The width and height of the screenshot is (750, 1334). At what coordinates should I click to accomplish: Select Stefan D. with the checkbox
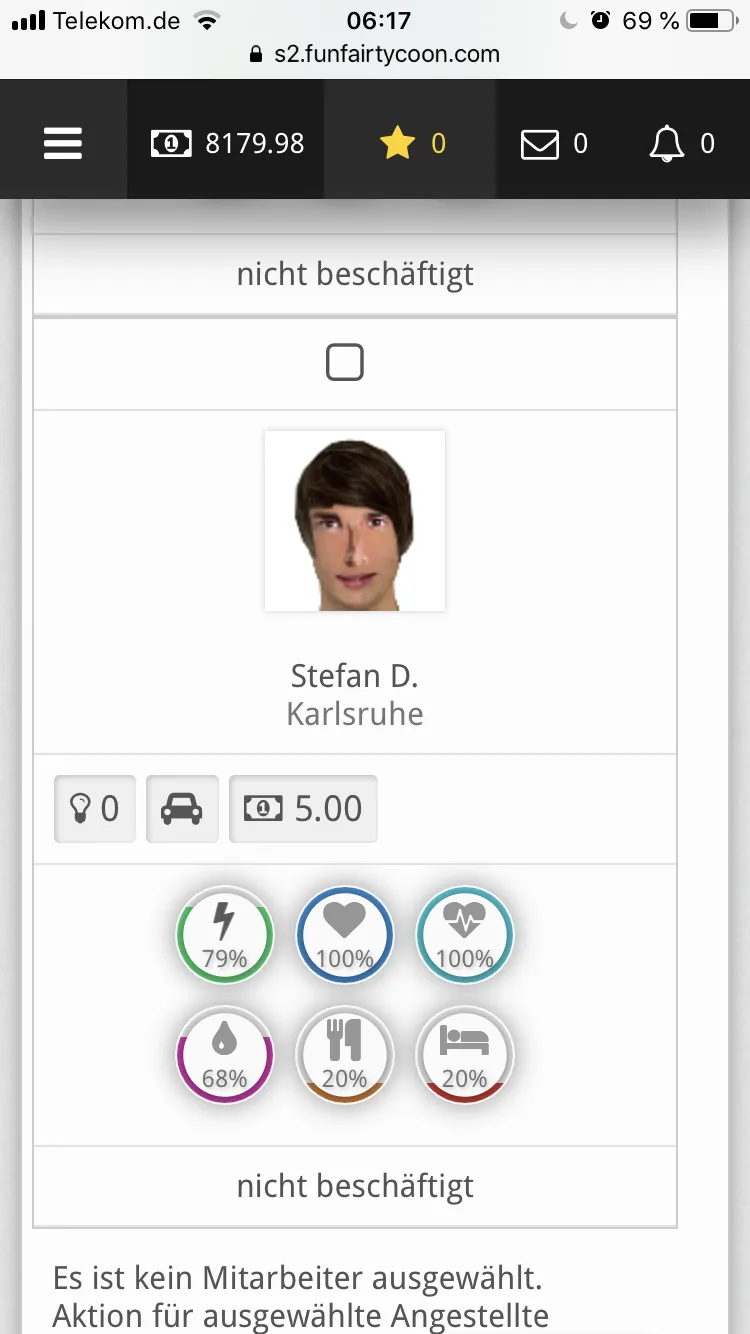[x=345, y=363]
